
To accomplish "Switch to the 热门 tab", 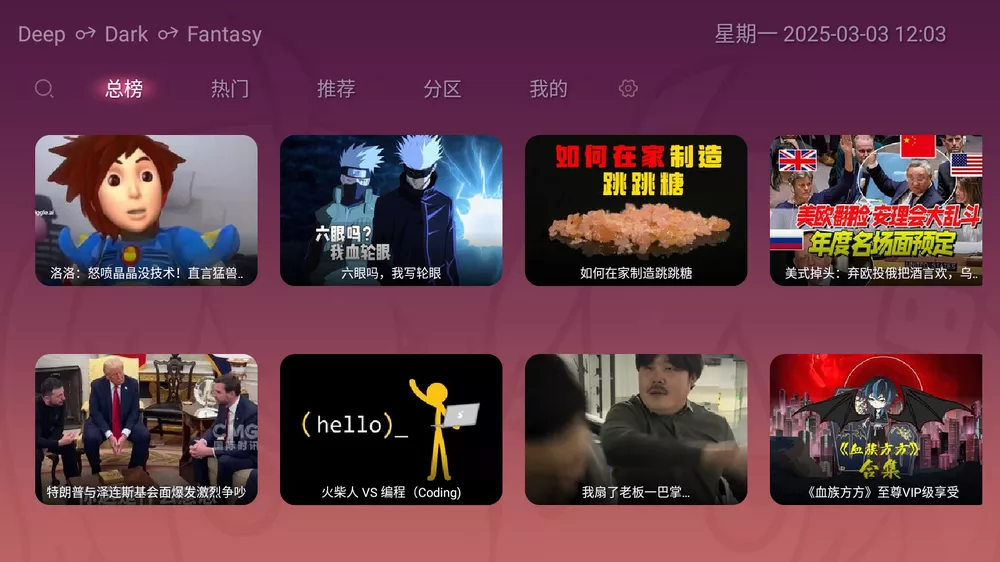I will click(x=230, y=89).
